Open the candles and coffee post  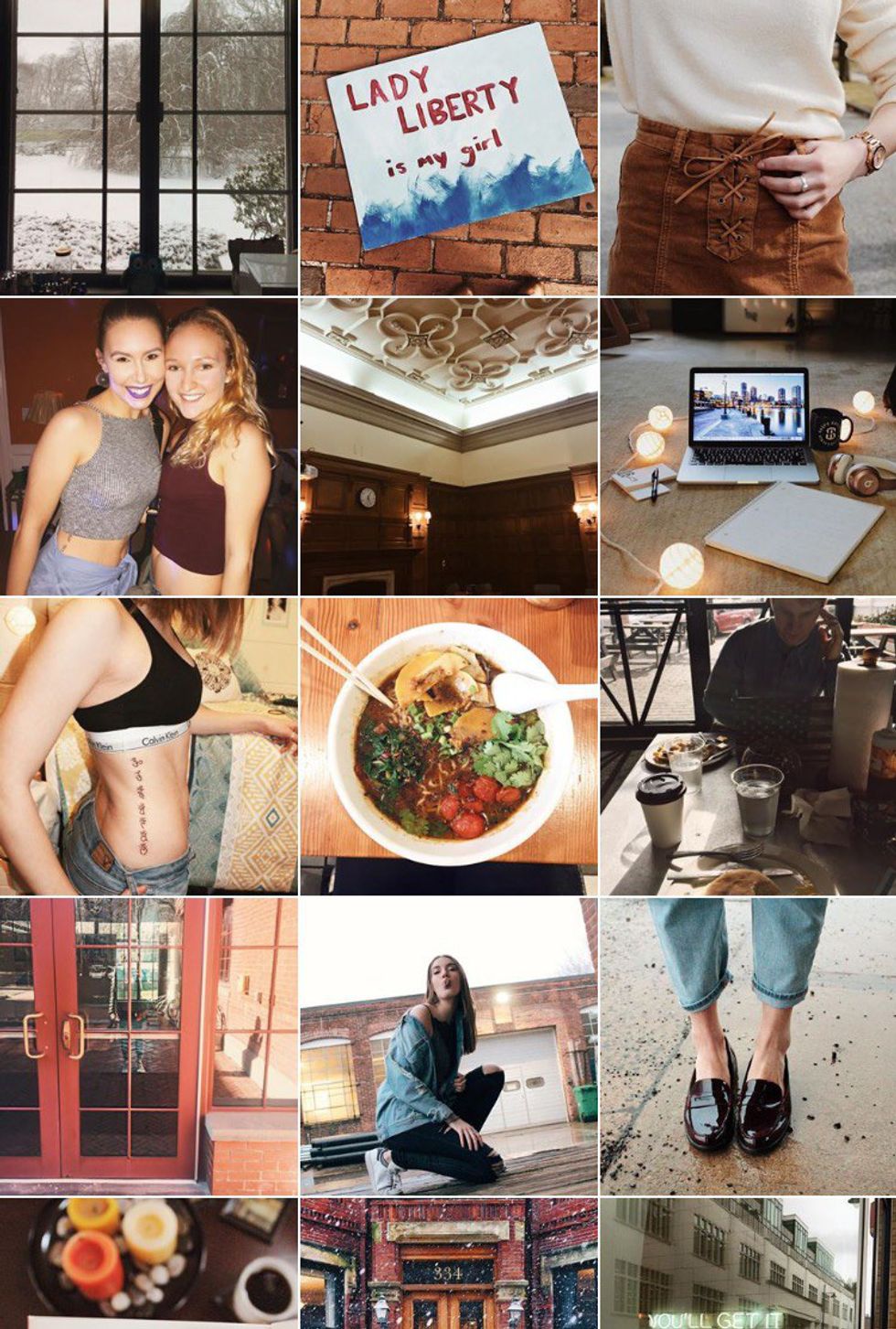(x=148, y=1264)
